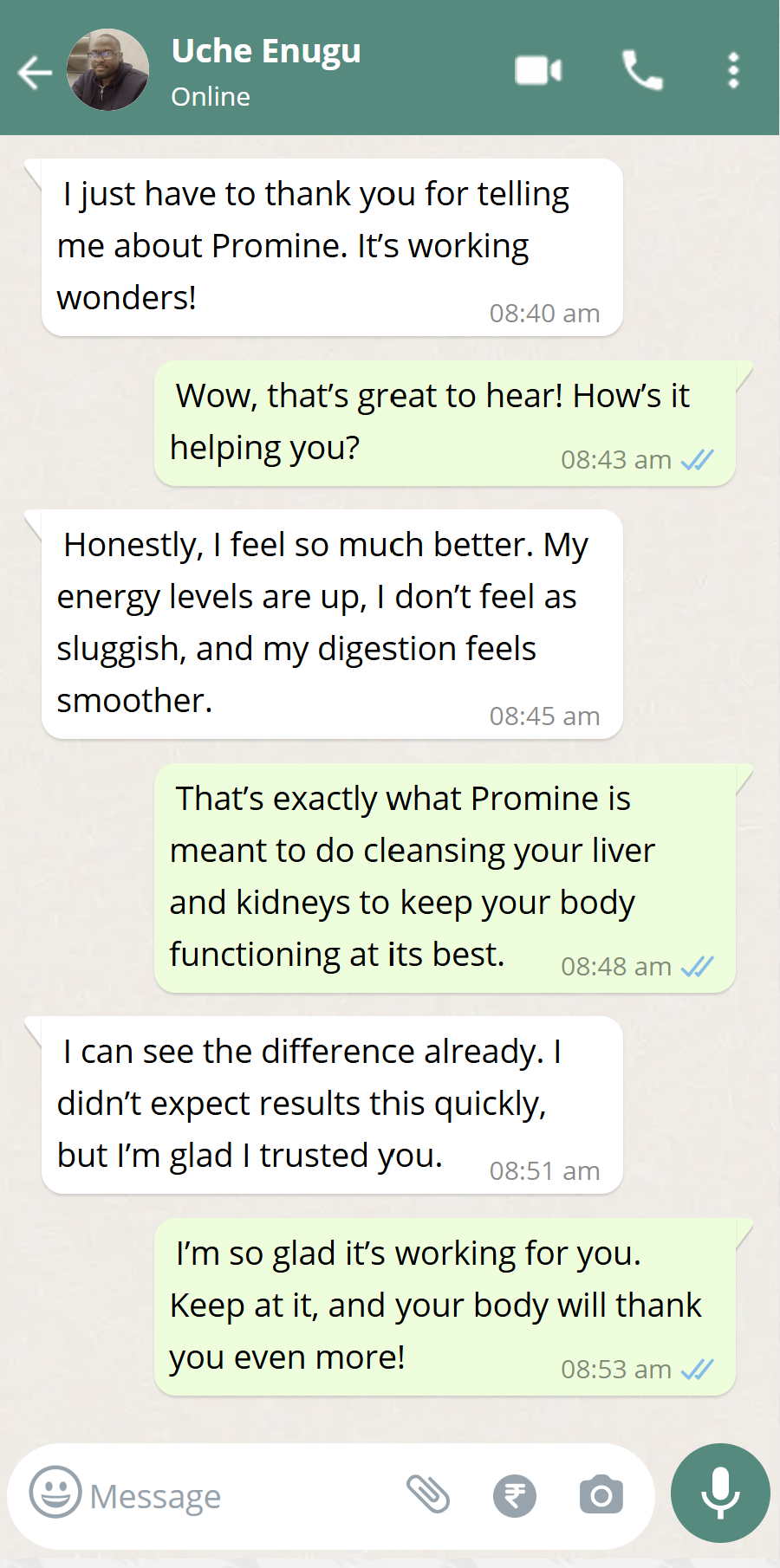Focus the Message text field
780x1568 pixels.
(238, 1496)
